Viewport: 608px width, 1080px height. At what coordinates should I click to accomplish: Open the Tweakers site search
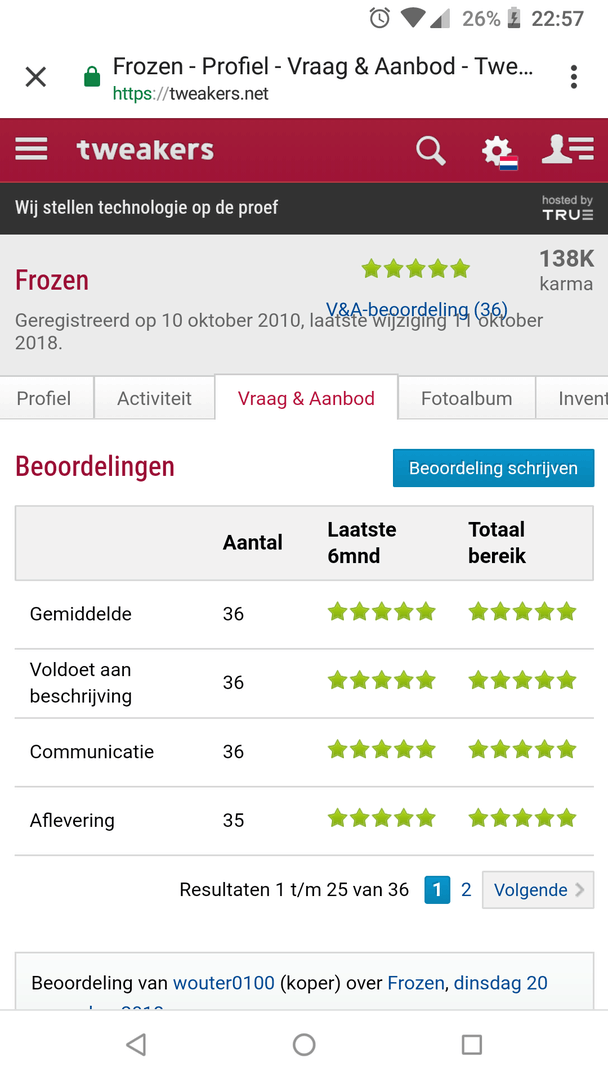[x=430, y=151]
